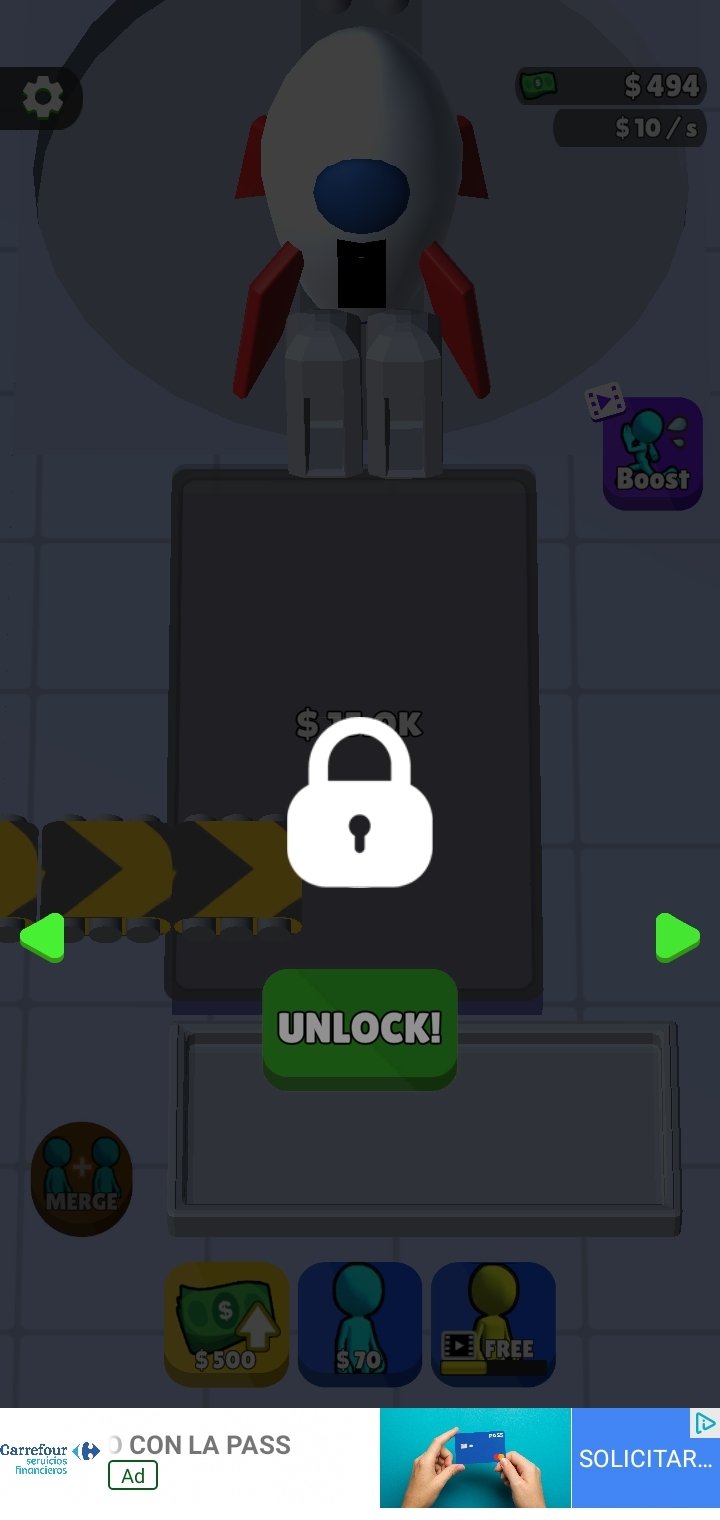Image resolution: width=720 pixels, height=1520 pixels.
Task: Buy a worker for $70
Action: pos(360,1324)
